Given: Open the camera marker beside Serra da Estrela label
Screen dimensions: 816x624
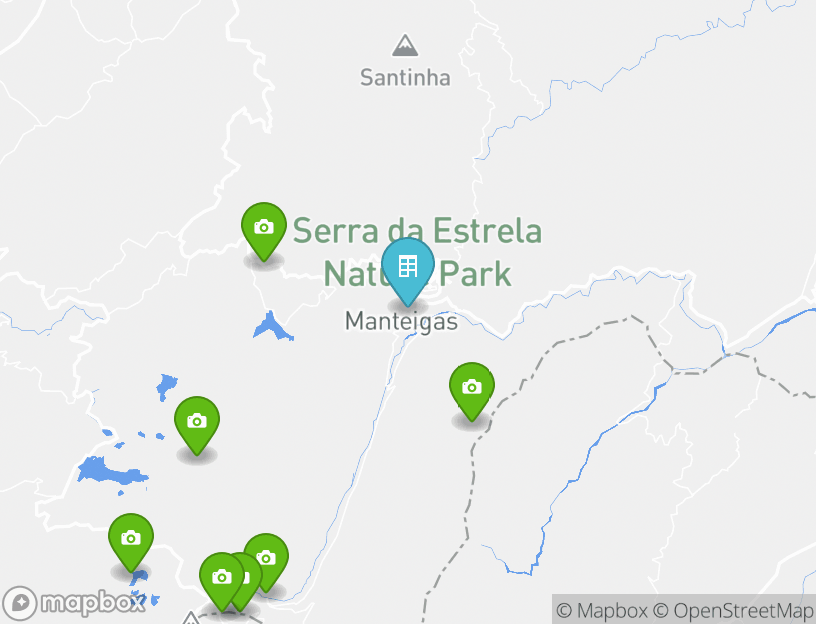Looking at the screenshot, I should click(263, 228).
